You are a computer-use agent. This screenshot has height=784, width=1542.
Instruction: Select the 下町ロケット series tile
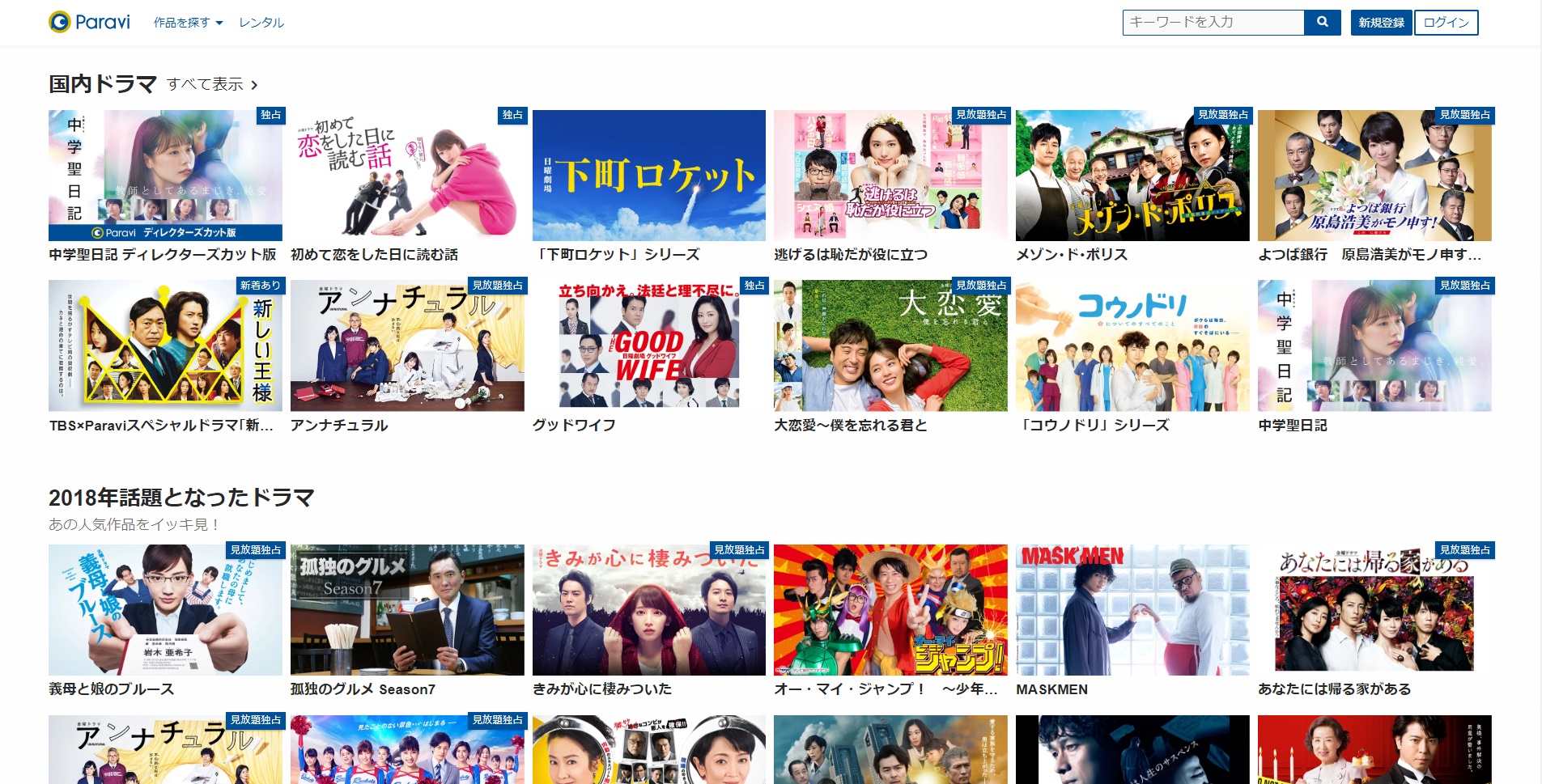click(648, 176)
